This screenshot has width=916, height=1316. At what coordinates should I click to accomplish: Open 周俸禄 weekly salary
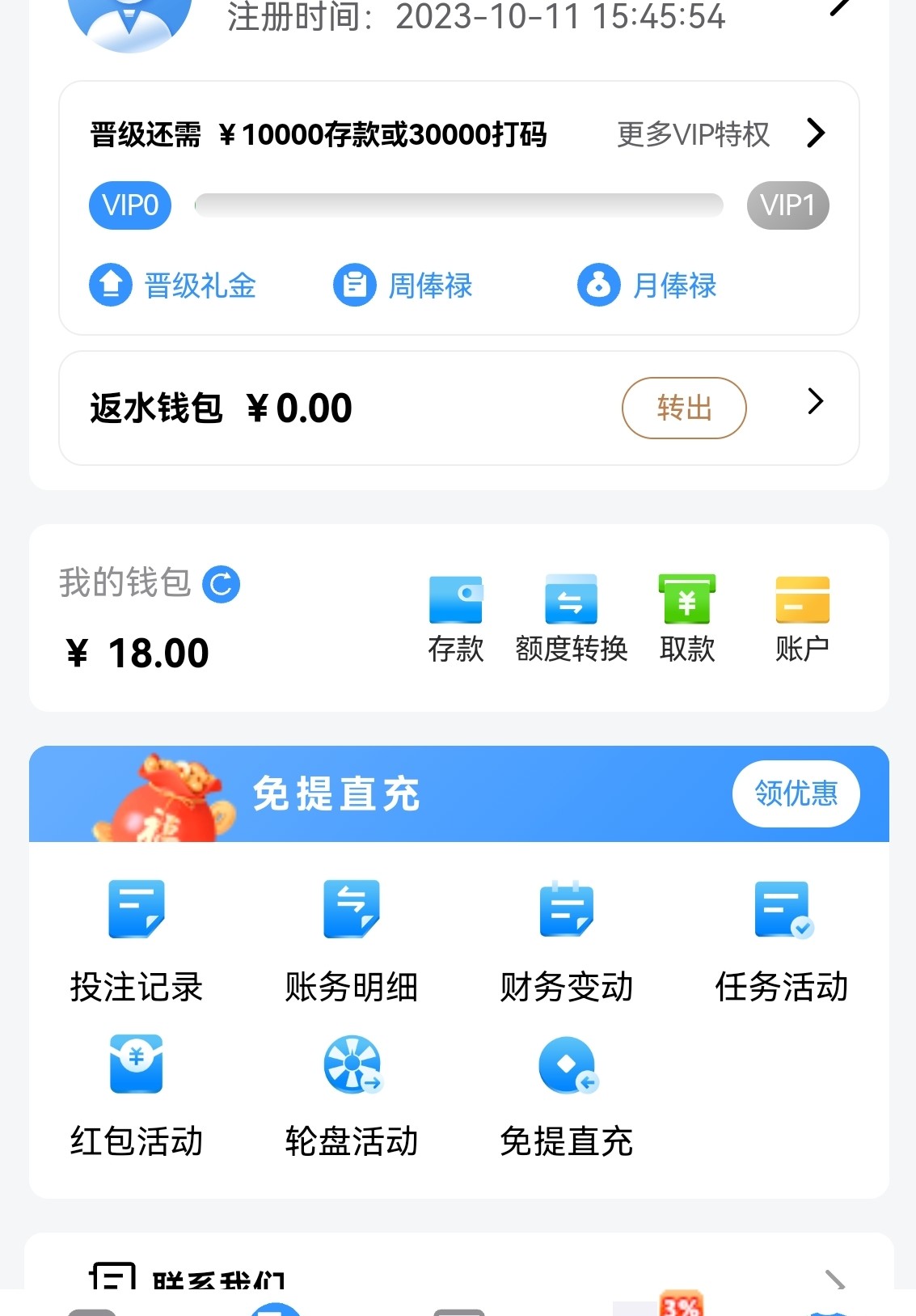[403, 286]
